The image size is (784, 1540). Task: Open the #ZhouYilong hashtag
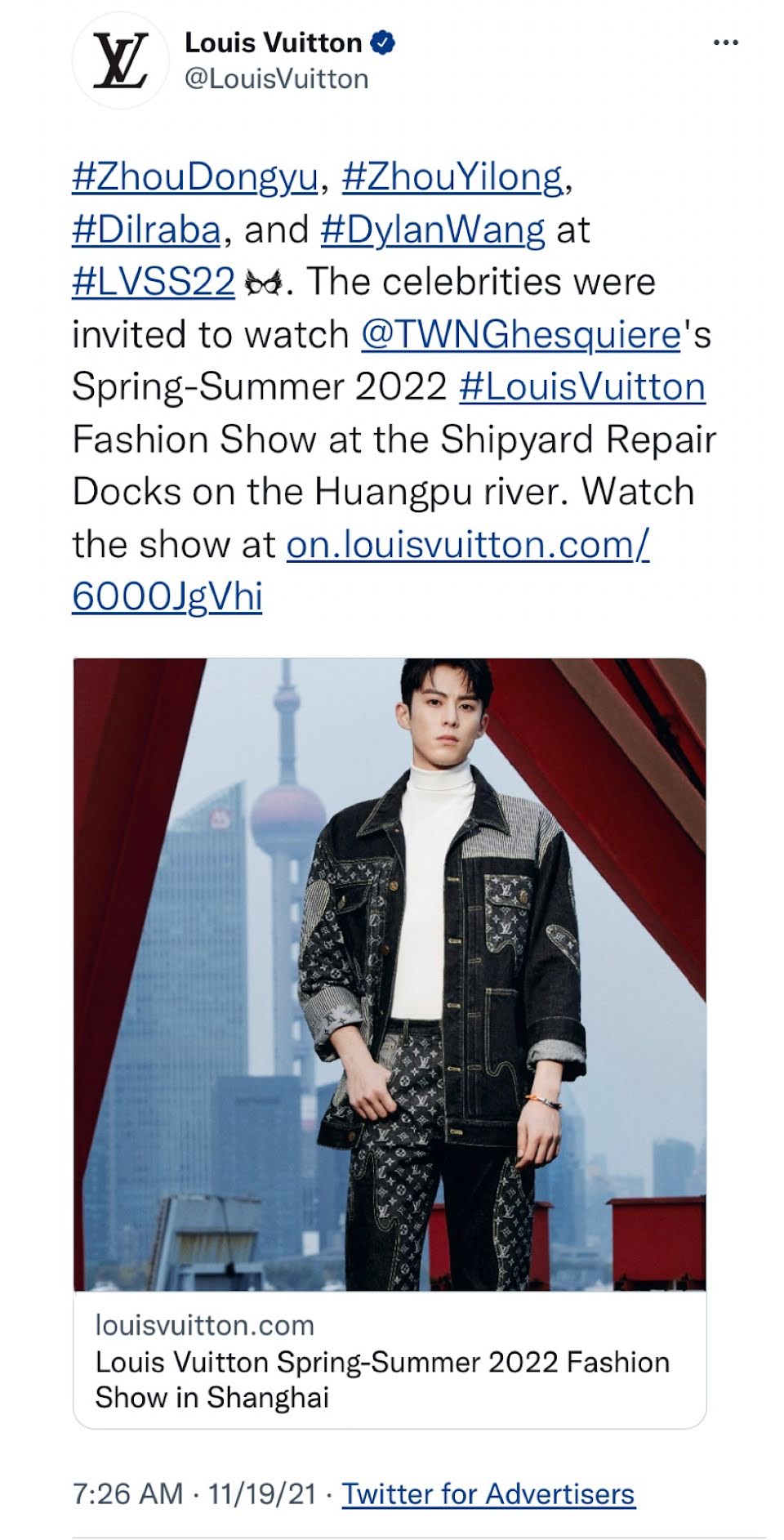pyautogui.click(x=452, y=176)
